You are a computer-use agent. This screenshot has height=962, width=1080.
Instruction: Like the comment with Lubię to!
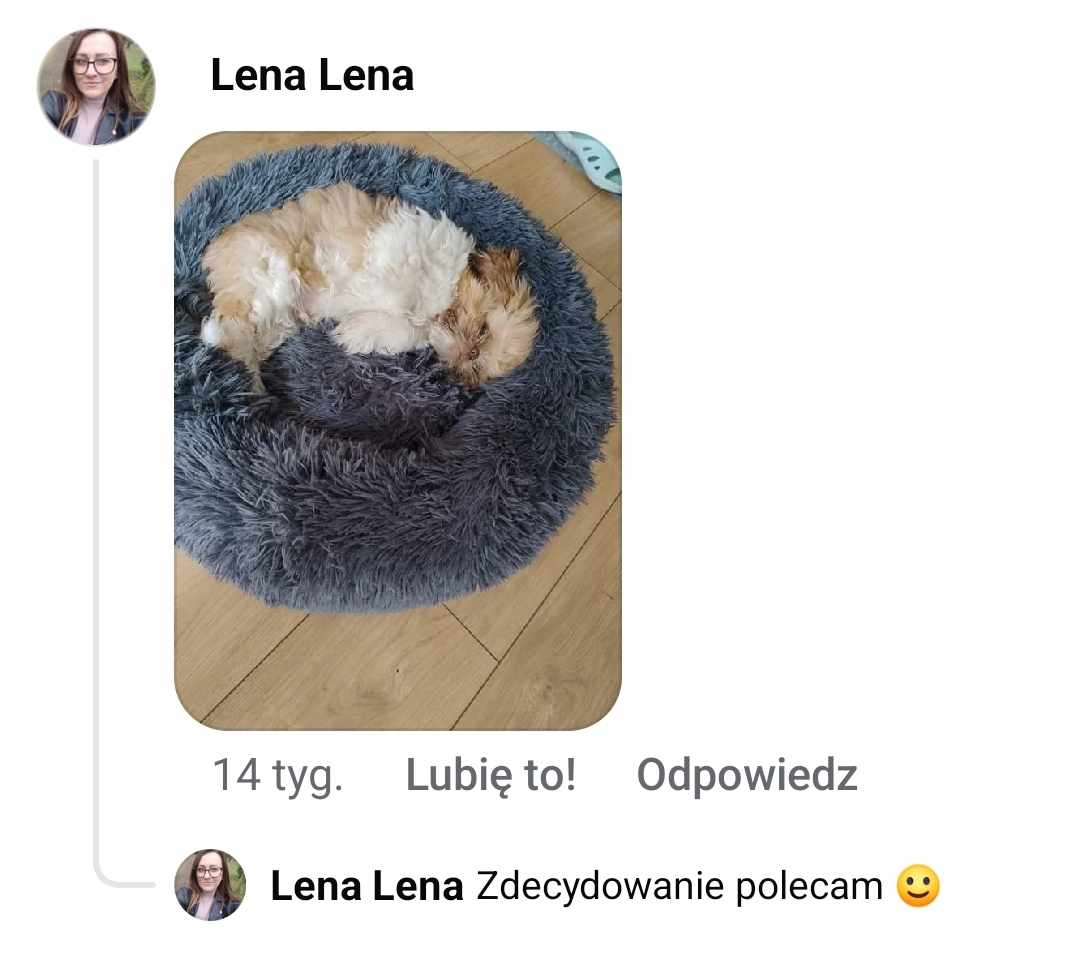point(490,775)
